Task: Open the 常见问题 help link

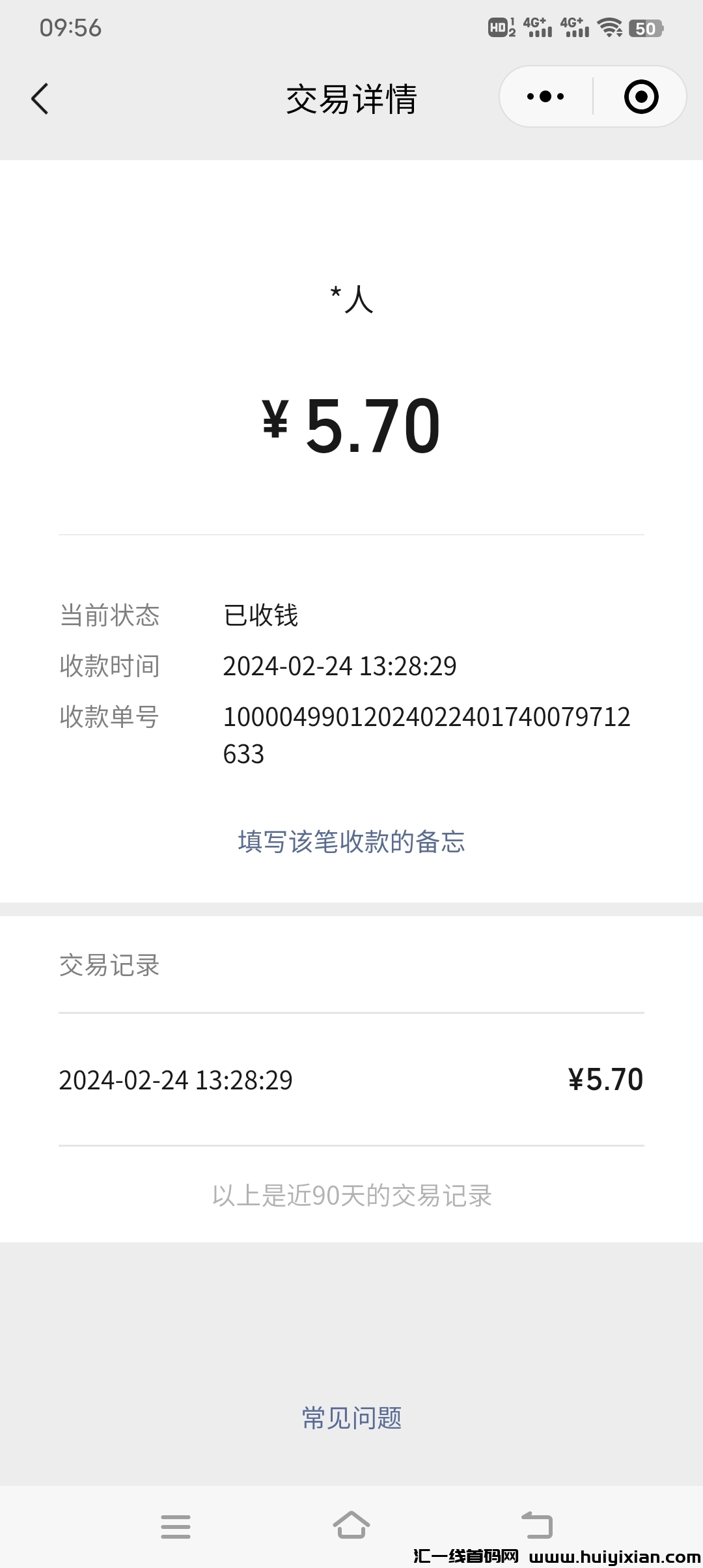Action: click(351, 1418)
